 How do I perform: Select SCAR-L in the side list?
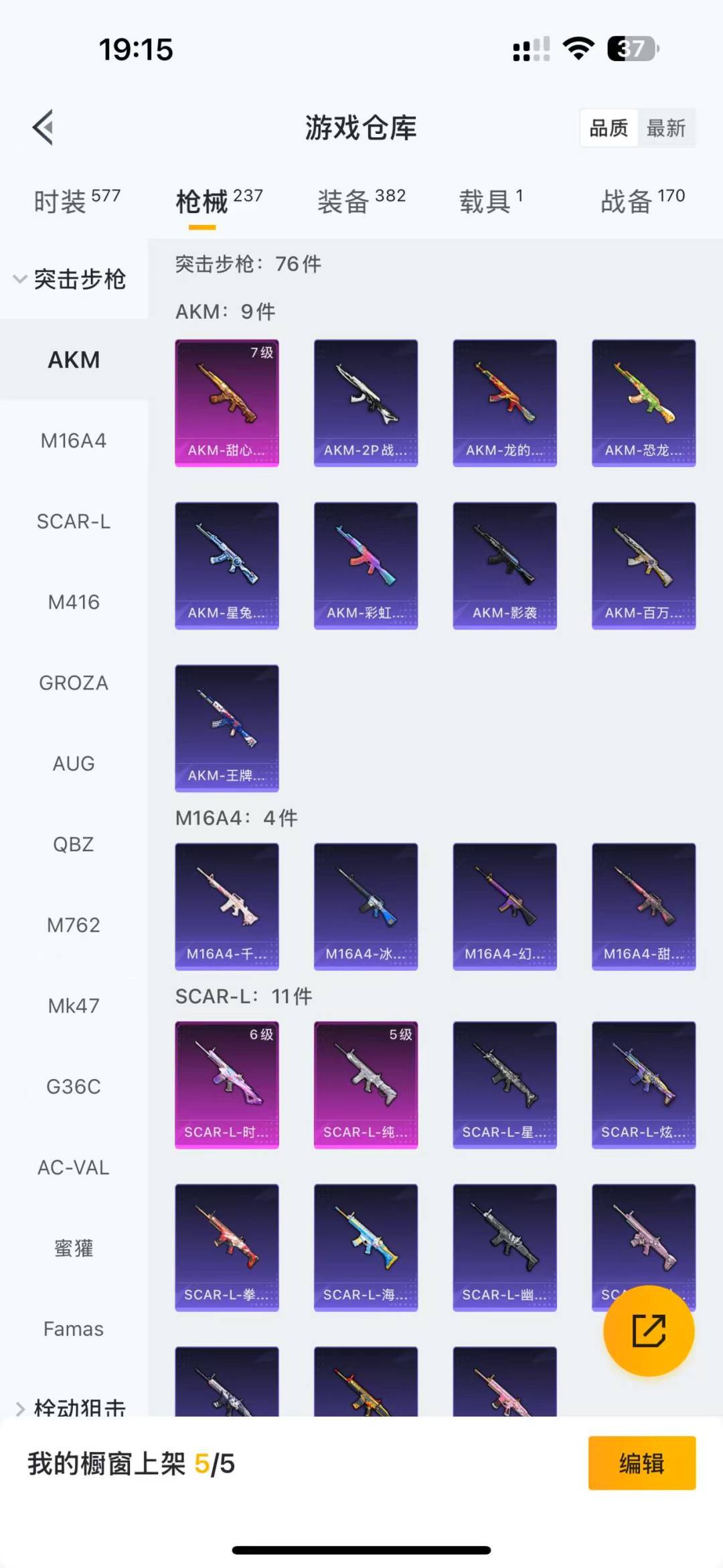(x=74, y=521)
